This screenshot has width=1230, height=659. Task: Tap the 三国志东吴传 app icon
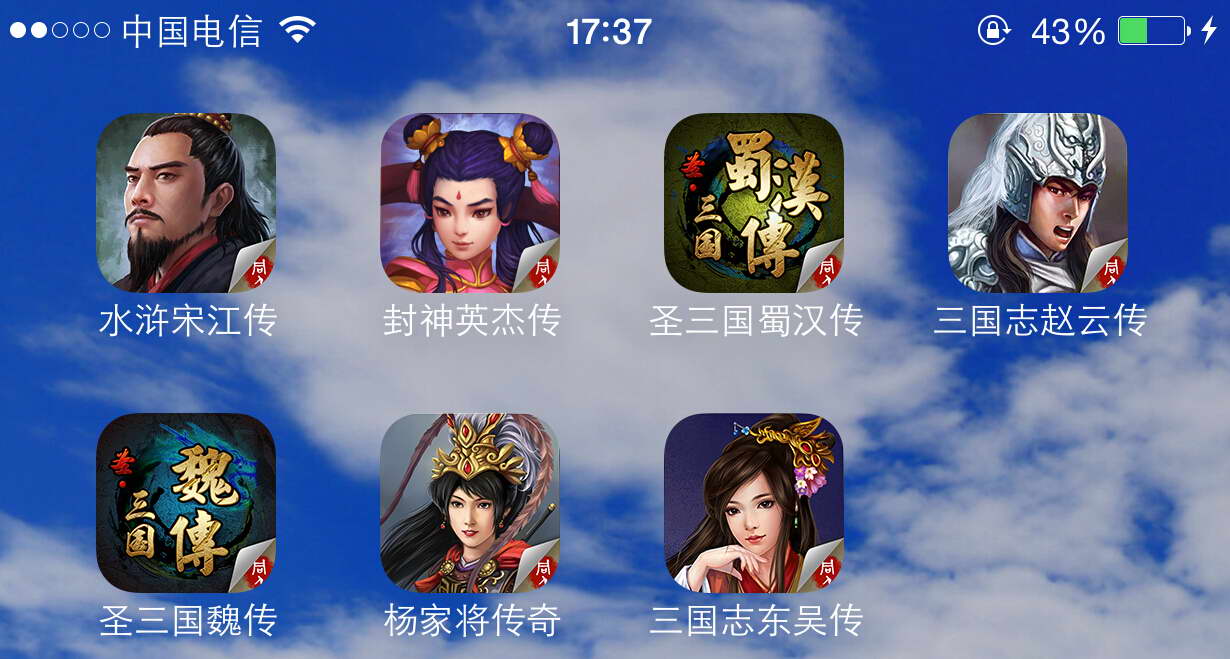(754, 502)
